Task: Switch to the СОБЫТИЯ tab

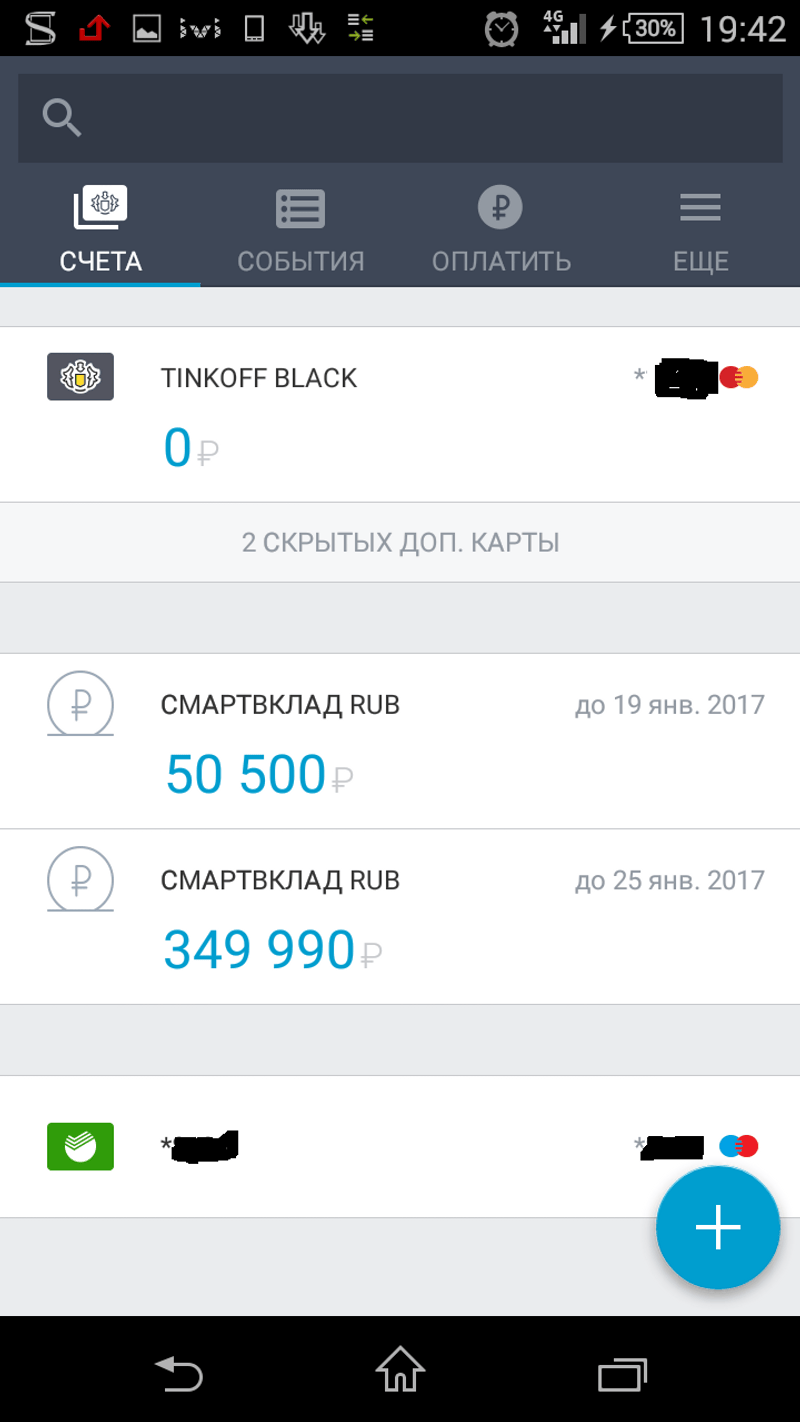Action: click(x=300, y=232)
